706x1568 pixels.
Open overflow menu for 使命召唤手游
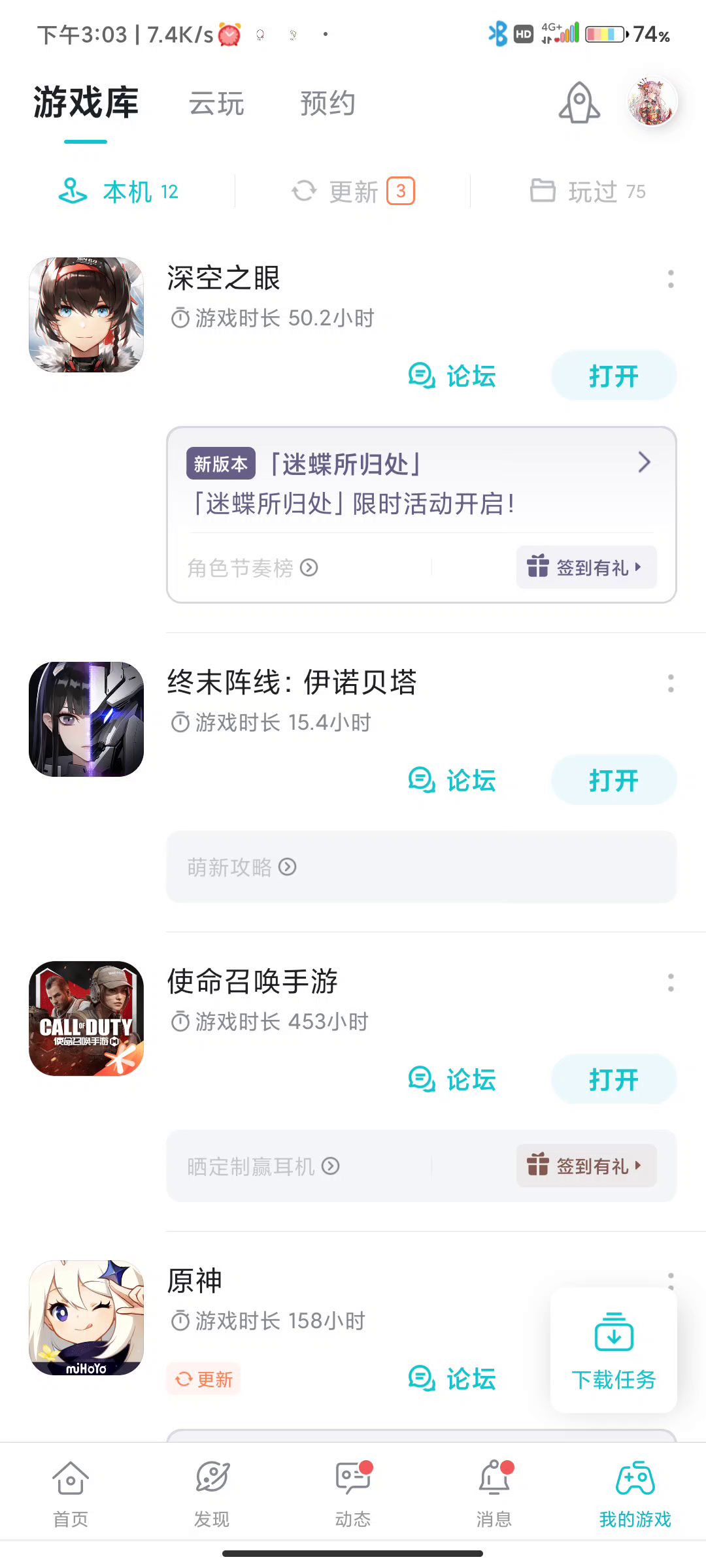tap(671, 983)
